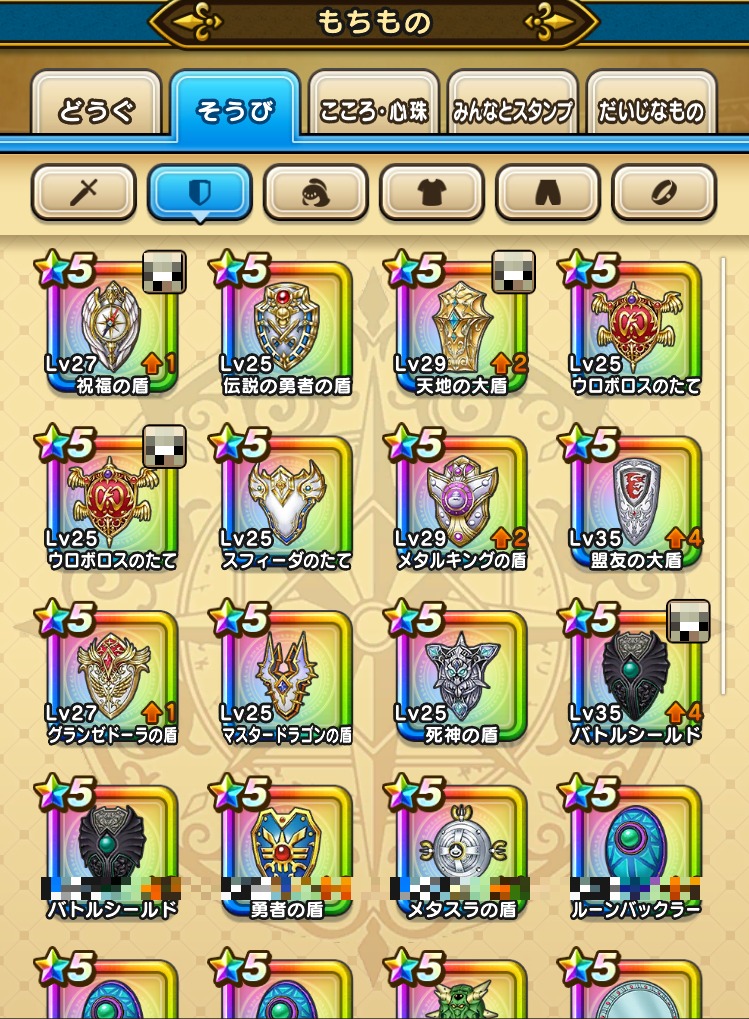The image size is (749, 1019).
Task: Select the 天地の大盾 shield
Action: (462, 325)
